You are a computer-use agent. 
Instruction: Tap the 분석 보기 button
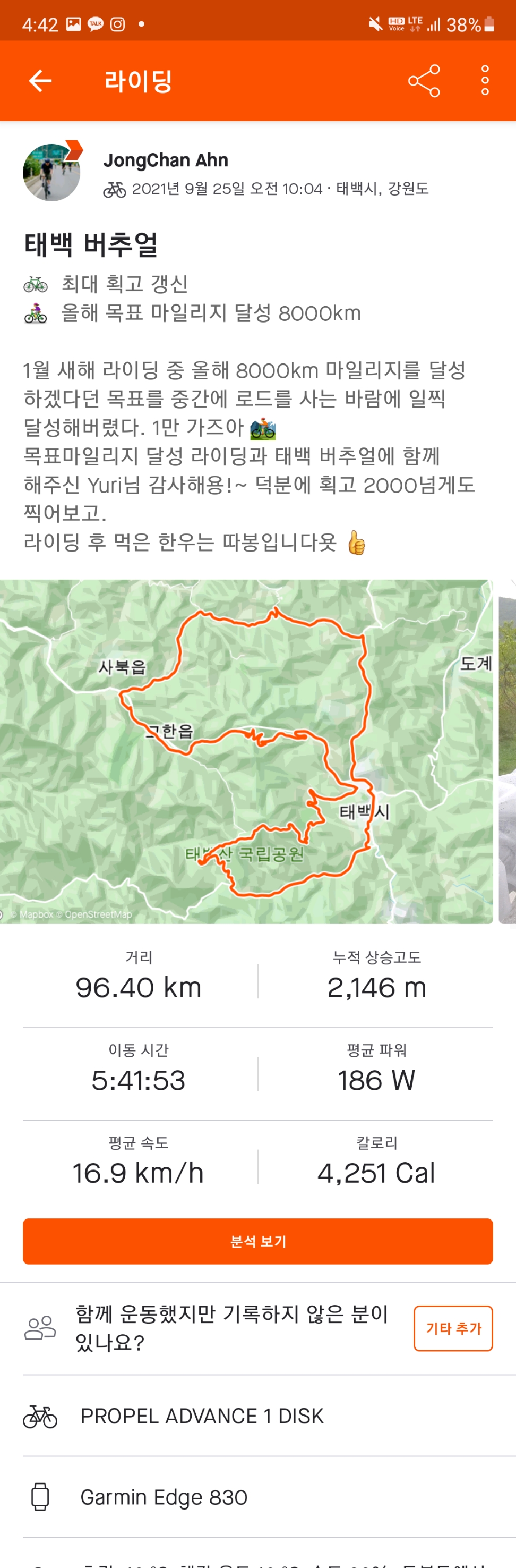click(257, 1241)
